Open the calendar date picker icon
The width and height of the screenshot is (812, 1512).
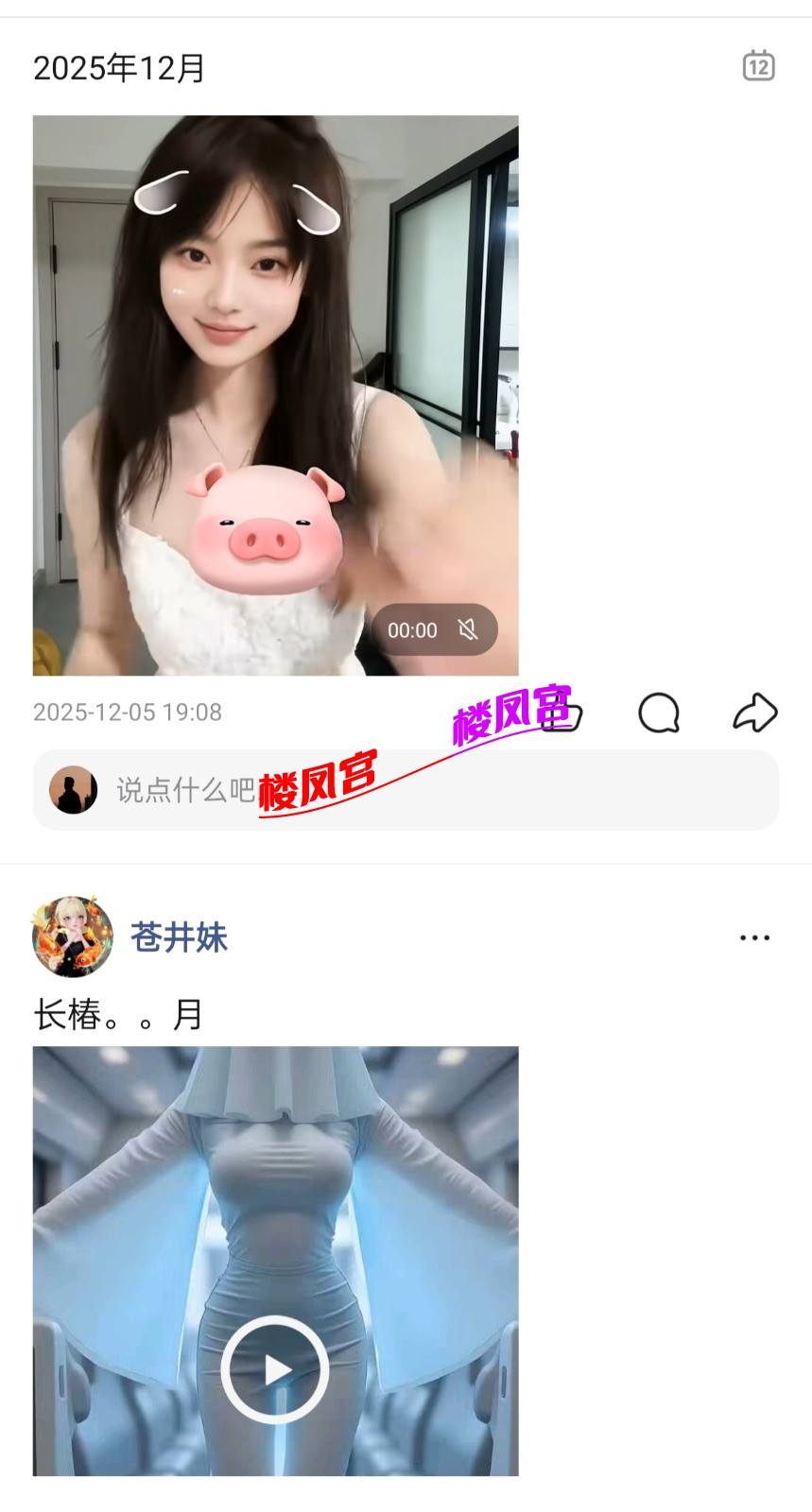click(758, 66)
